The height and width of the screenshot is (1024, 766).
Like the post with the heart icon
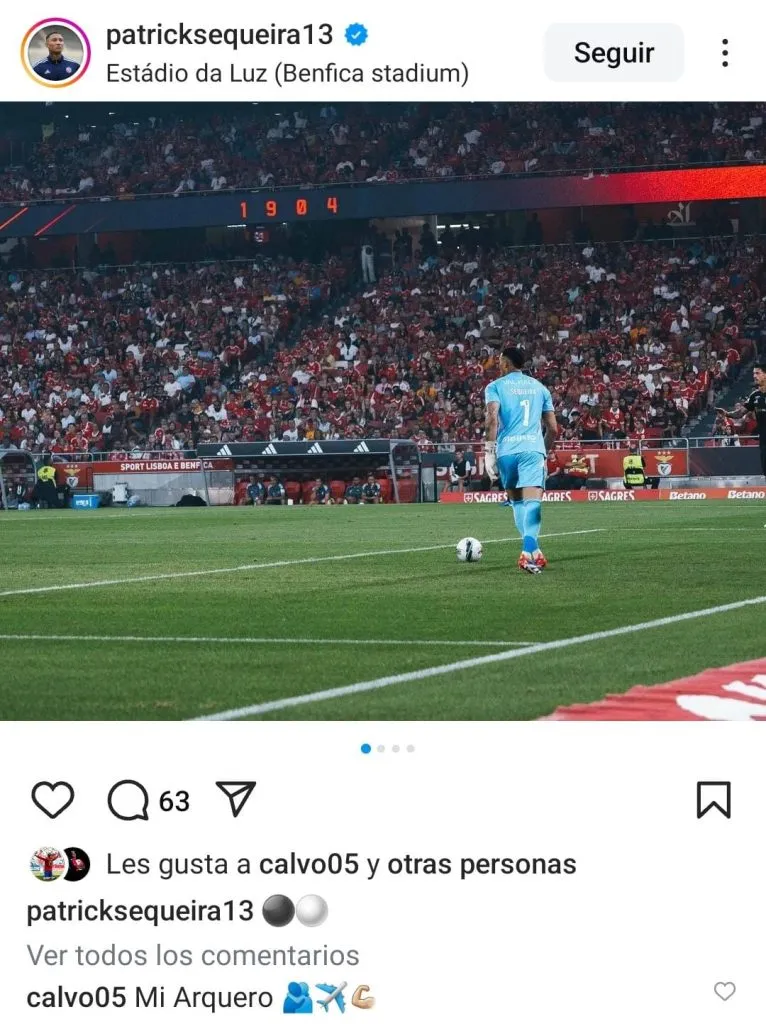click(52, 798)
